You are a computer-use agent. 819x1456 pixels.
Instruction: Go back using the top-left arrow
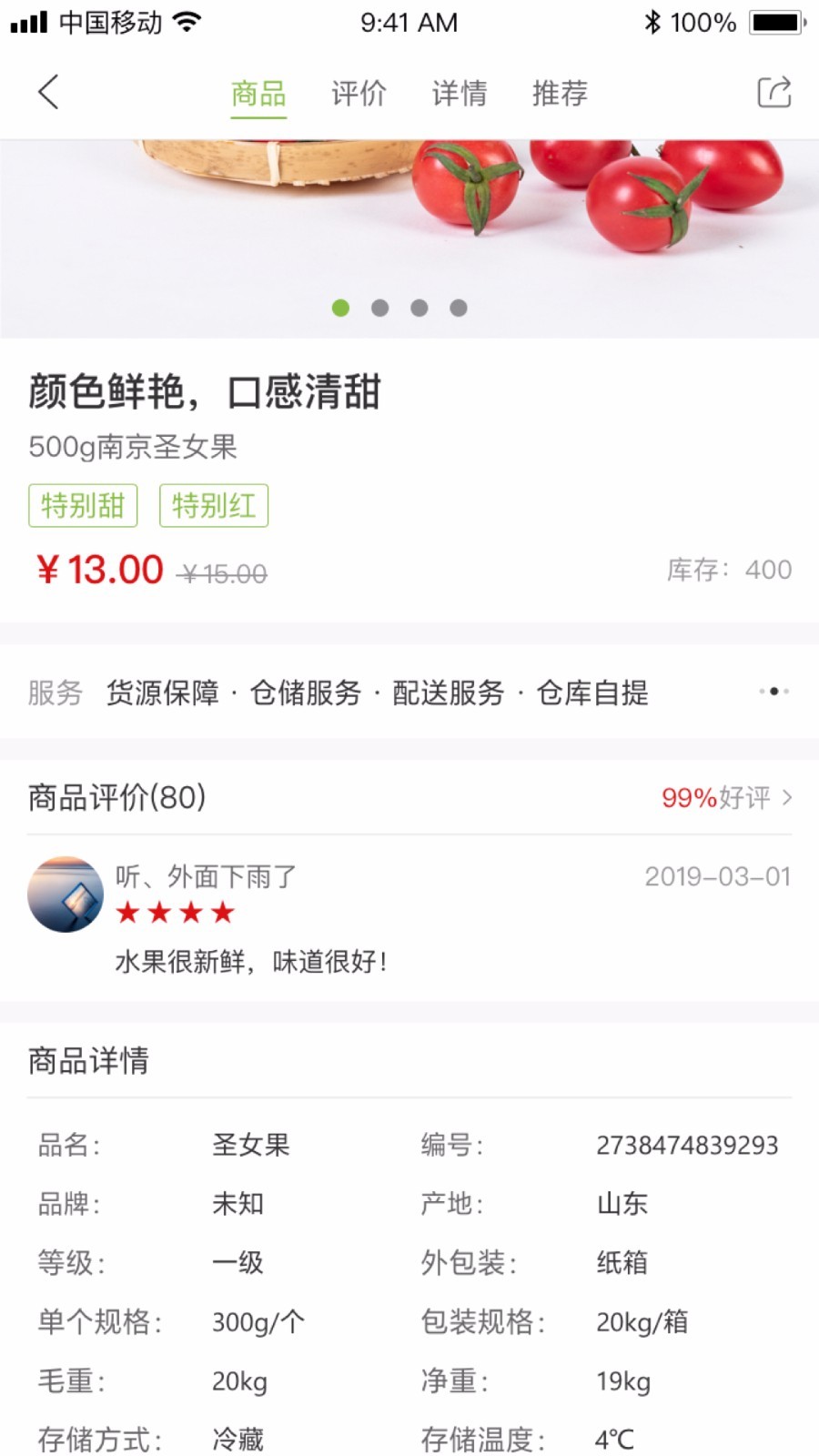click(x=49, y=92)
